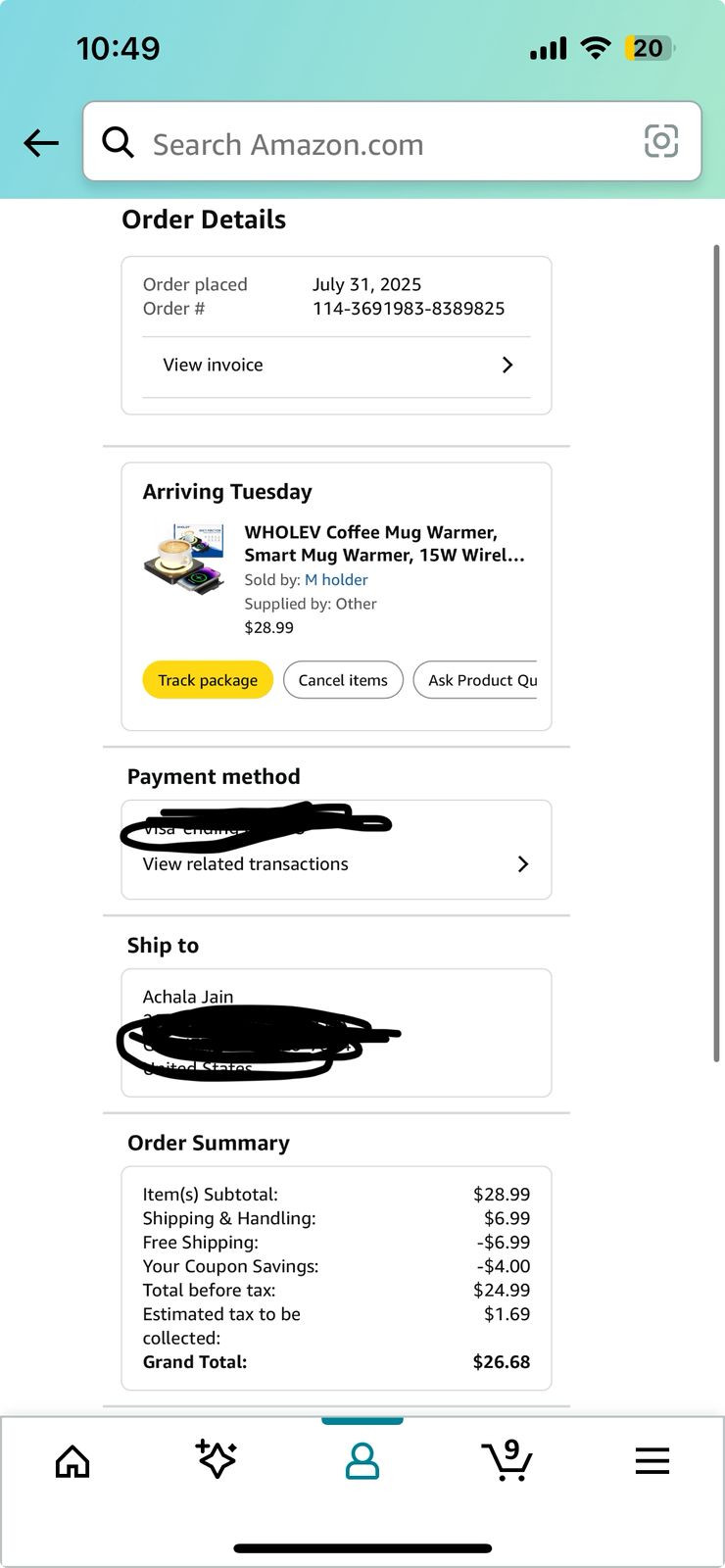Tap the Track package button
The height and width of the screenshot is (1568, 725).
(x=208, y=680)
